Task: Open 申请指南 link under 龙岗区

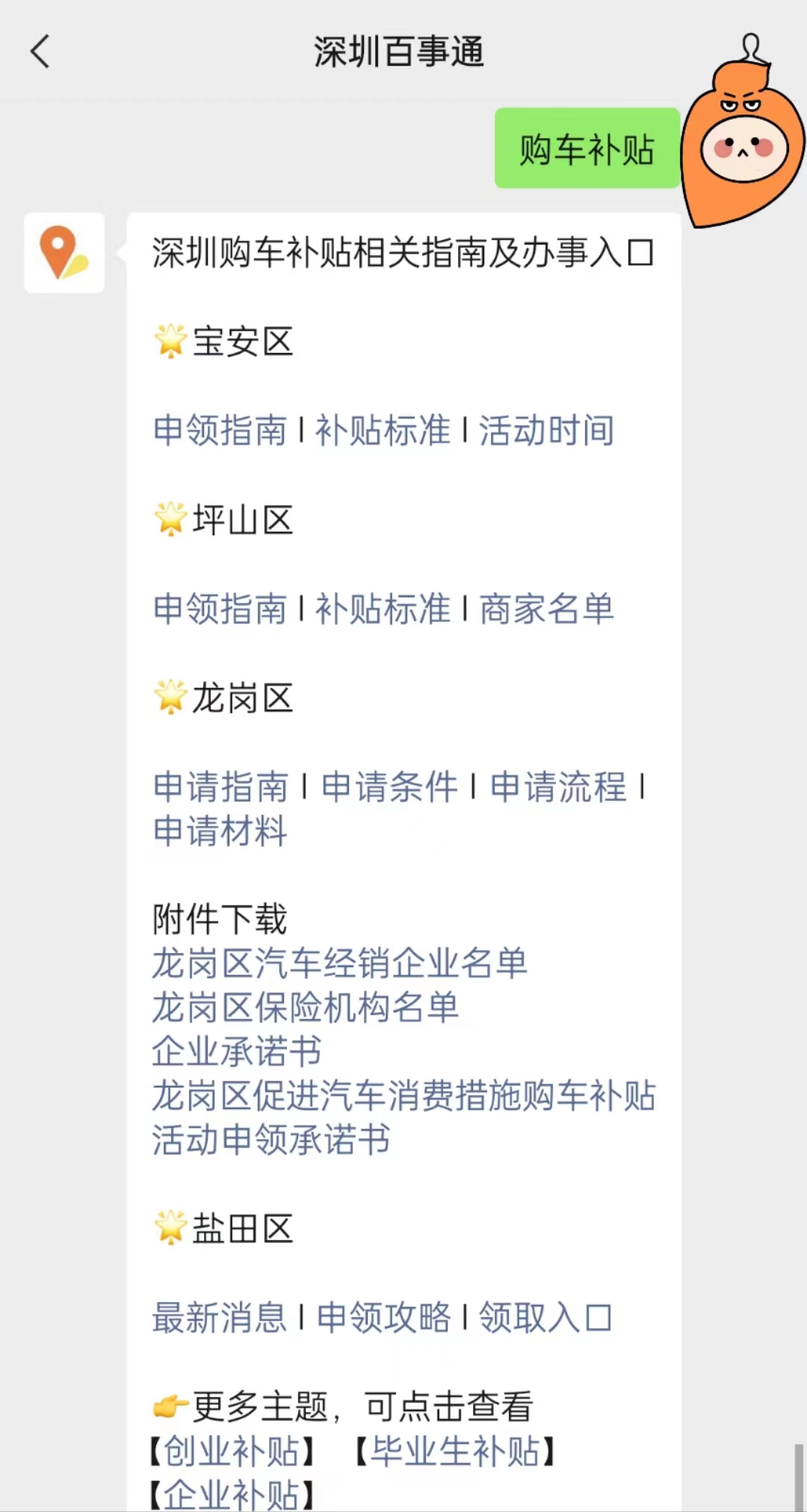Action: pyautogui.click(x=220, y=786)
